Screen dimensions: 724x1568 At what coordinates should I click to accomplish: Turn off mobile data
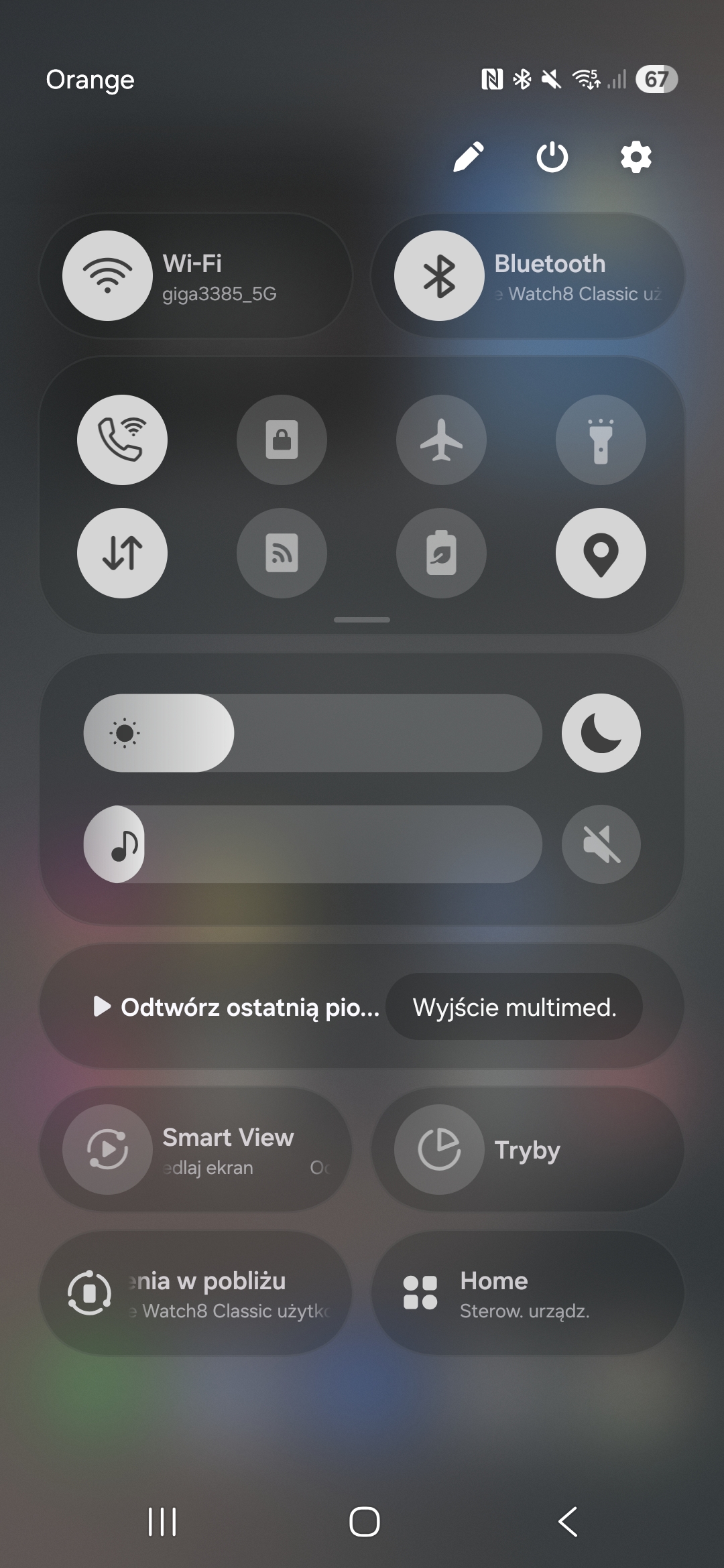point(122,553)
